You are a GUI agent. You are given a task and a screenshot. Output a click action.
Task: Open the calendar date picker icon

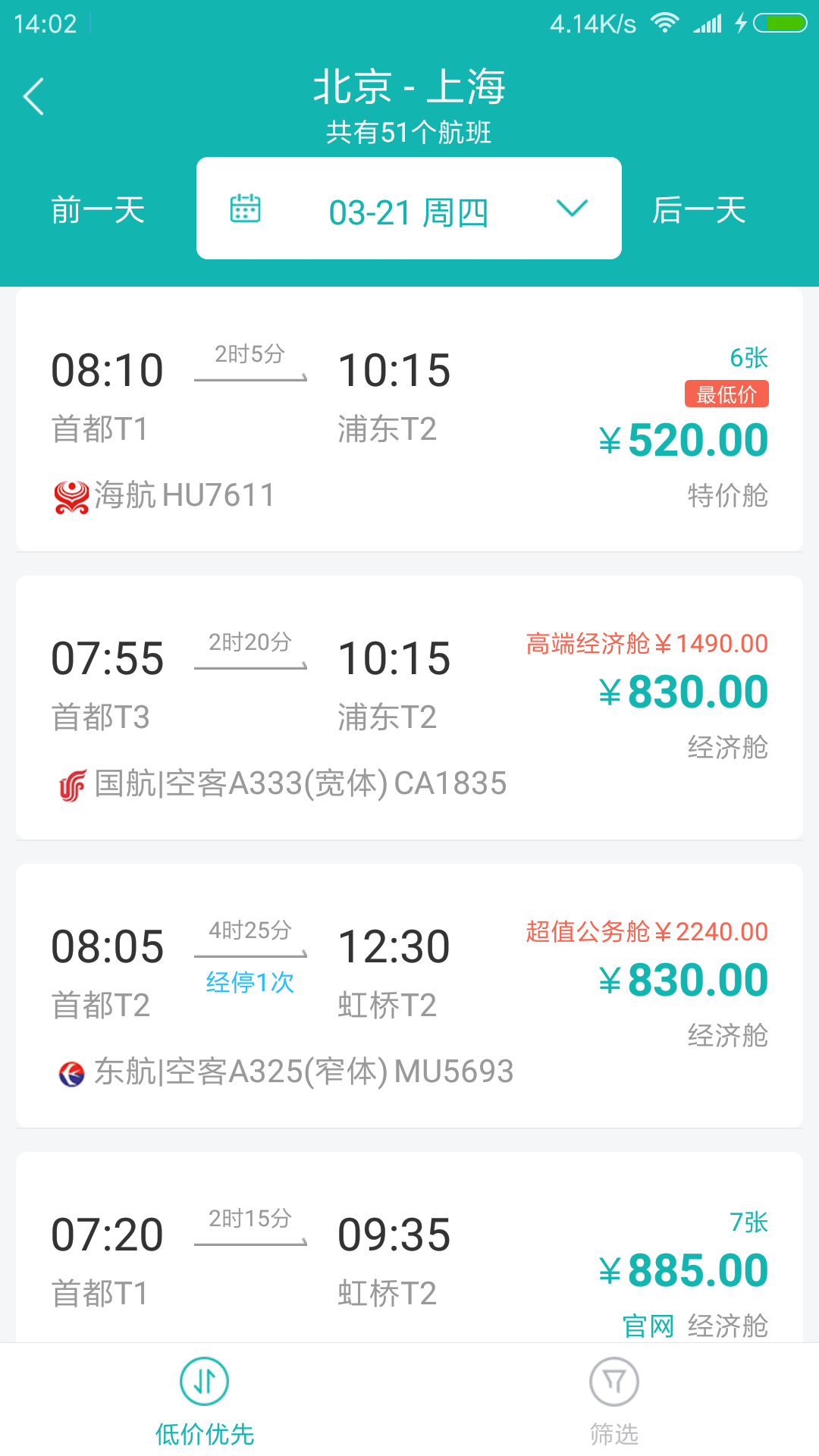246,208
